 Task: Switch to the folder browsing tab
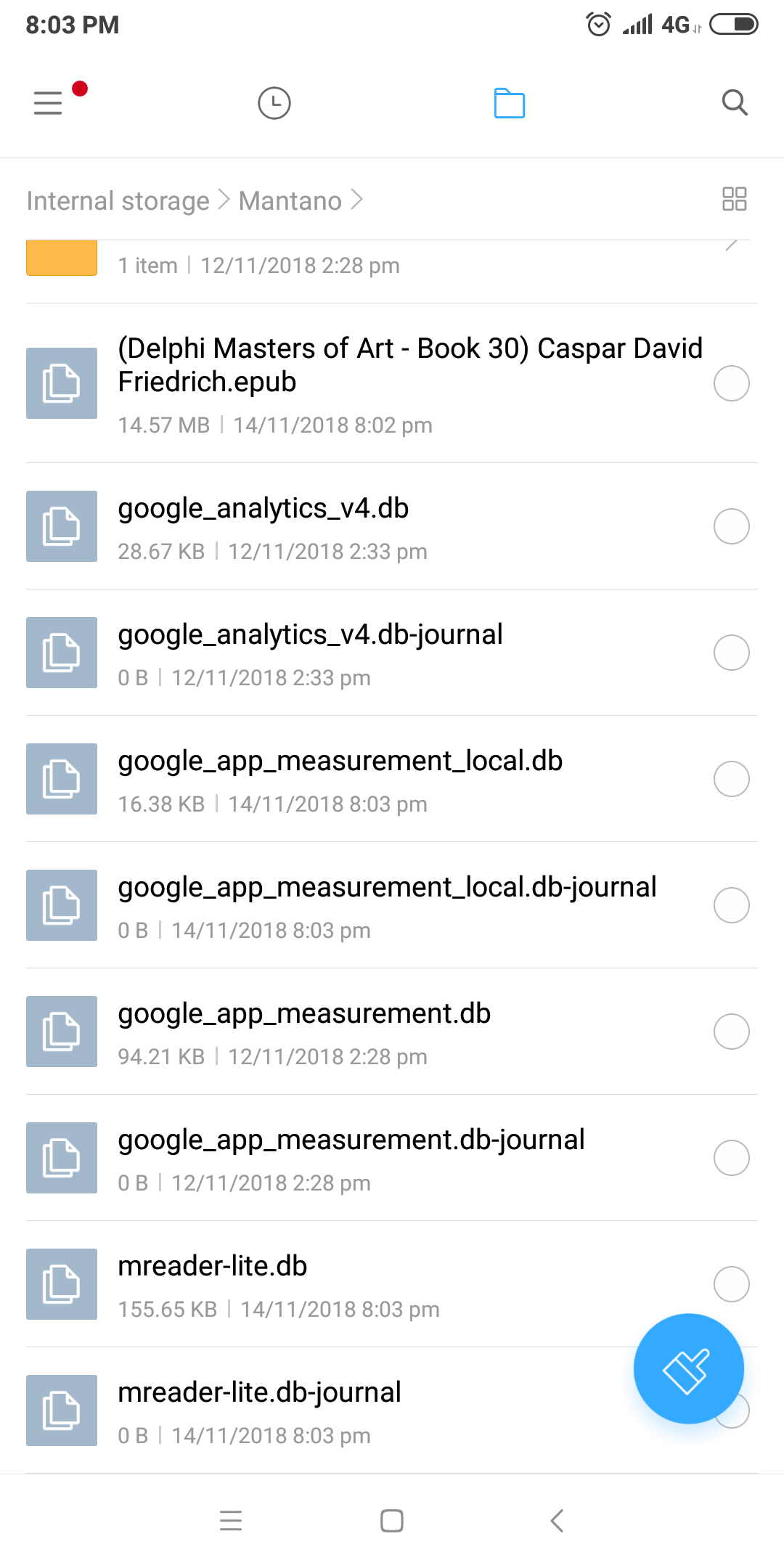509,102
